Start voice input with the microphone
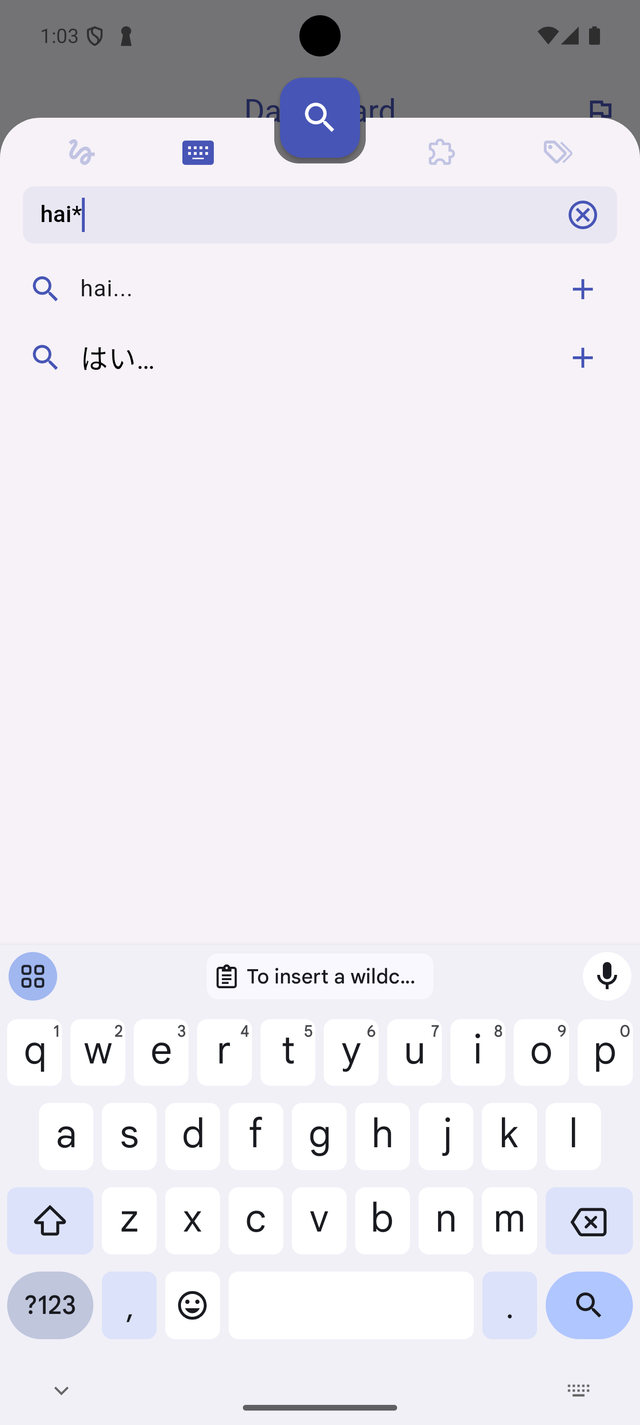 pos(607,976)
